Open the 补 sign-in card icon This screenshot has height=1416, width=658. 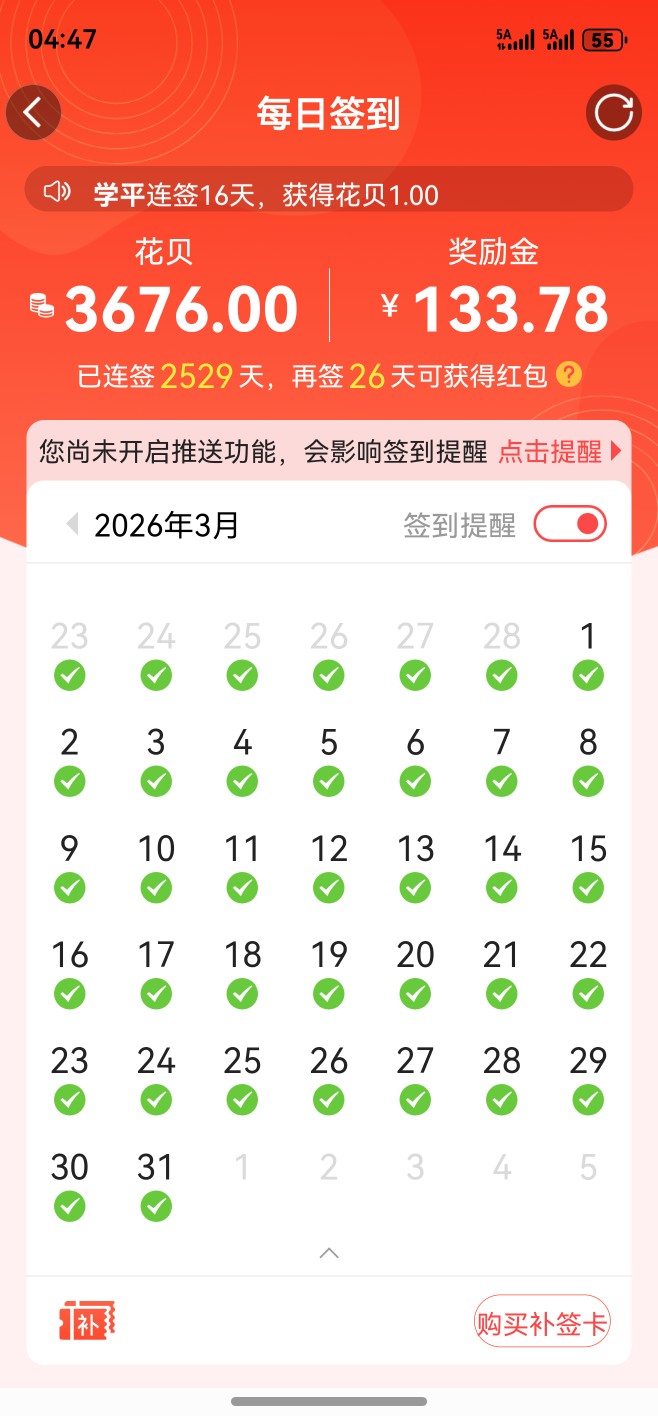87,1322
